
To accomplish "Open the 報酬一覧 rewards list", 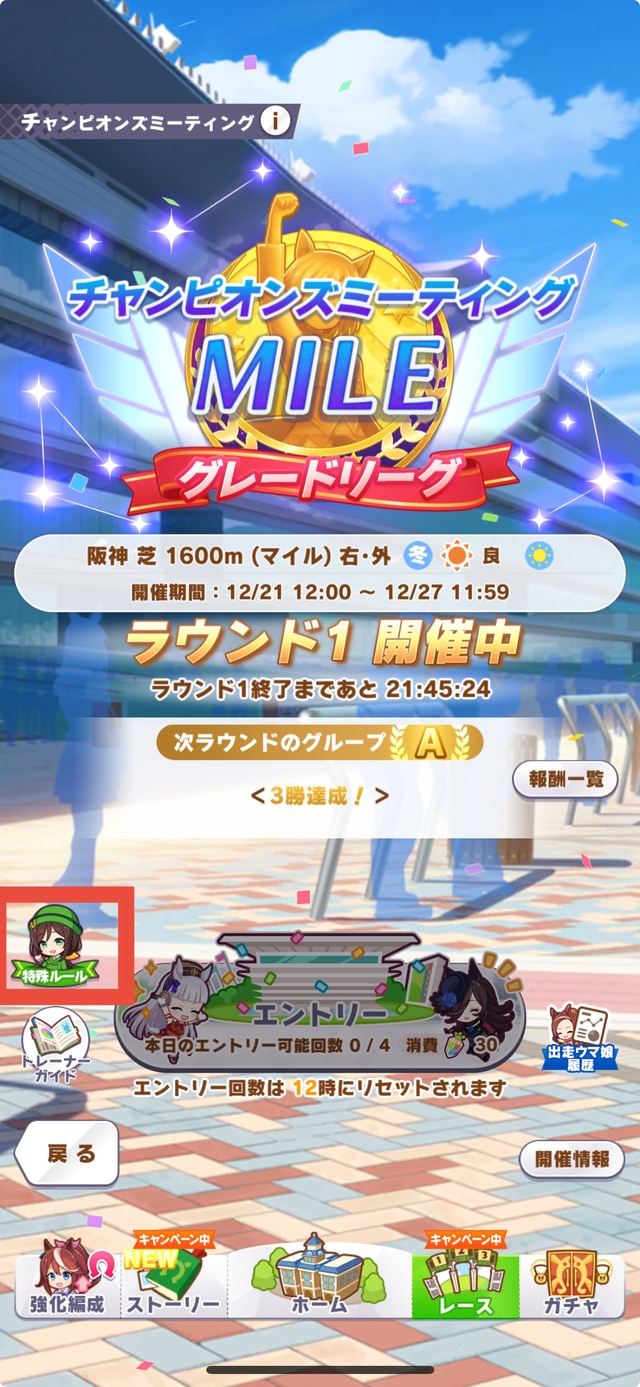I will [x=565, y=779].
